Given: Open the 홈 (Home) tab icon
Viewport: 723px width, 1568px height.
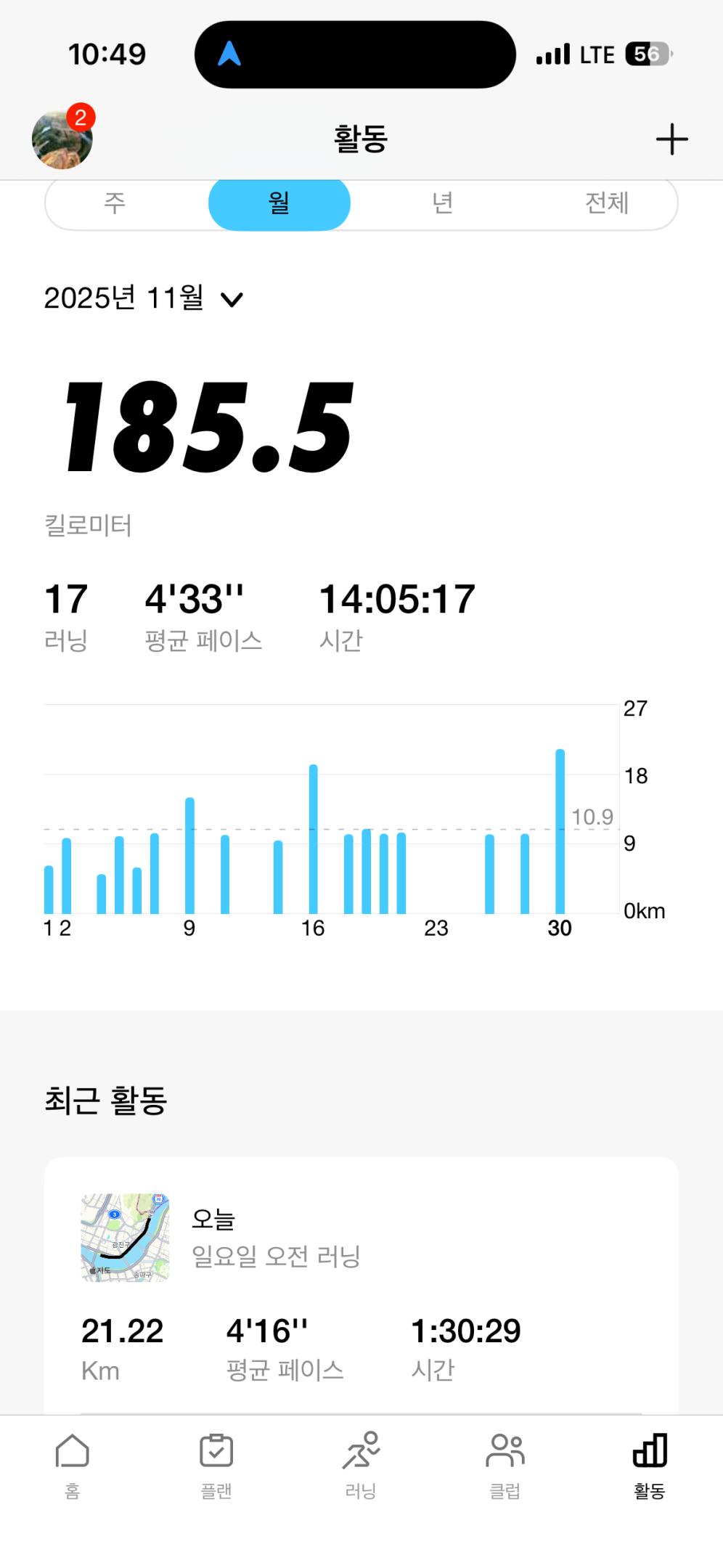Looking at the screenshot, I should (70, 1458).
